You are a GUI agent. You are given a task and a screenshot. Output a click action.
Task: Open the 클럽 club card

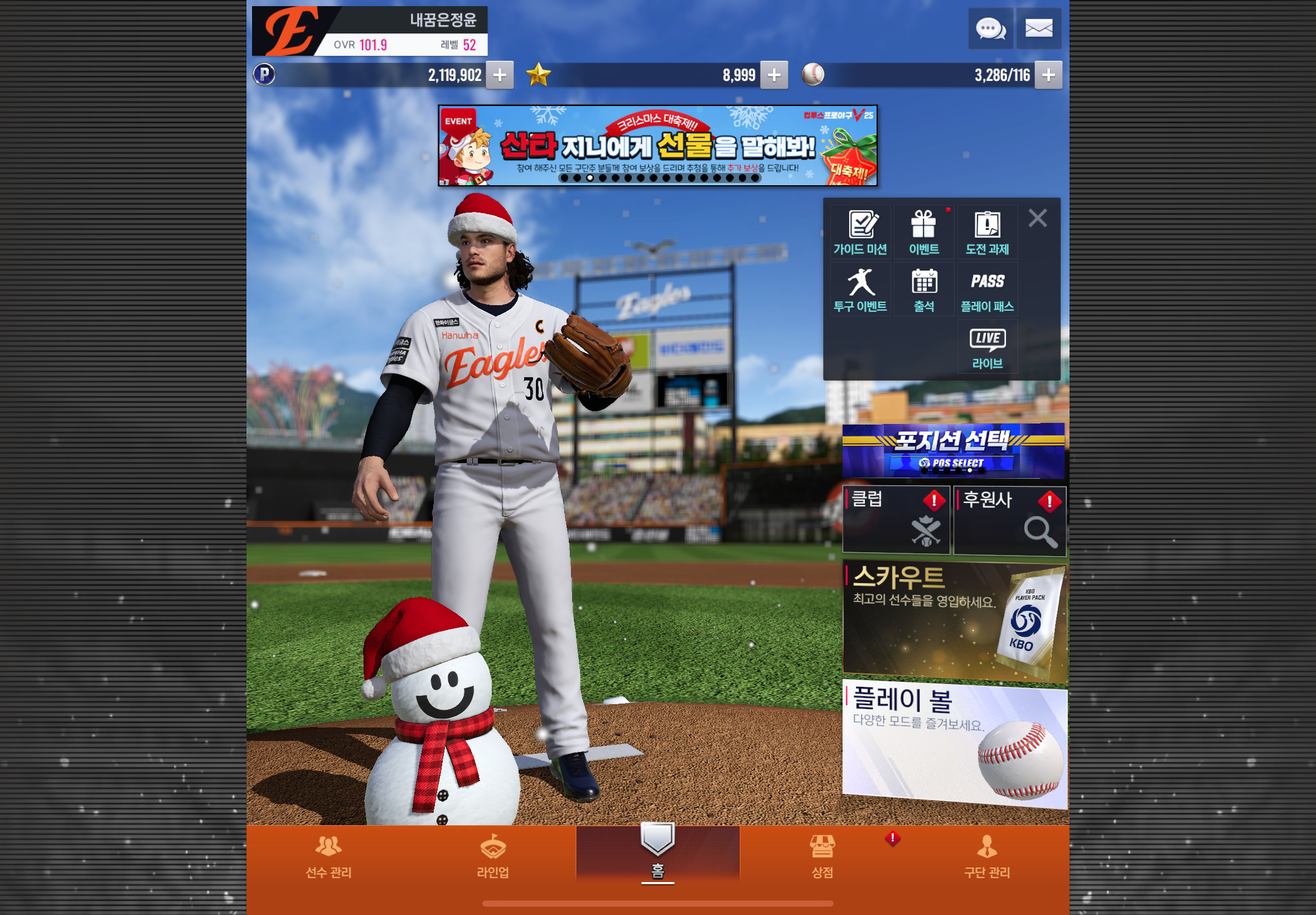coord(896,520)
